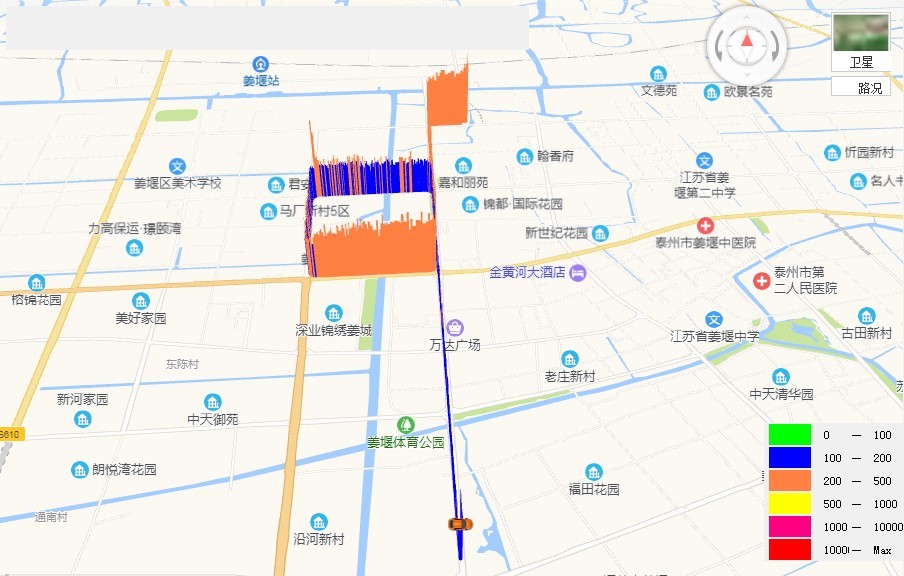Rotate map using the compass's left arrow
Screen dimensions: 904x576
[x=721, y=44]
